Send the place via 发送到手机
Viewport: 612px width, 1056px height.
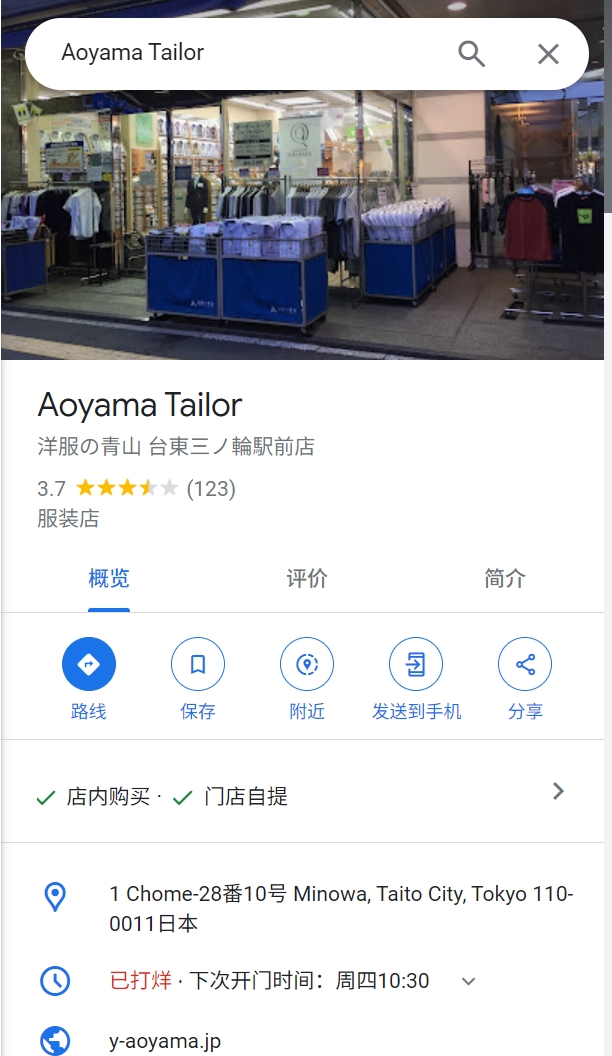pyautogui.click(x=416, y=665)
